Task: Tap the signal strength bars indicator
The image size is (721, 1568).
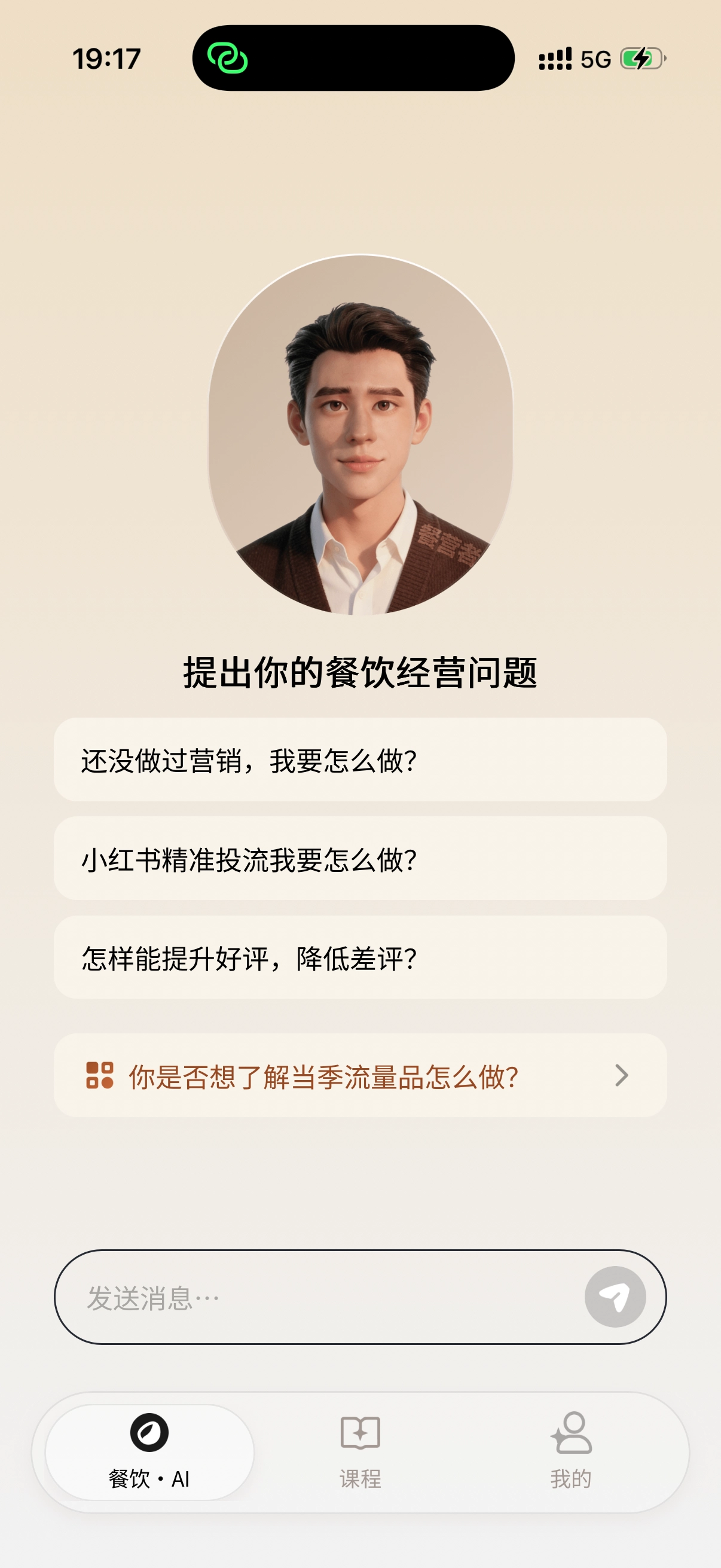Action: (554, 58)
